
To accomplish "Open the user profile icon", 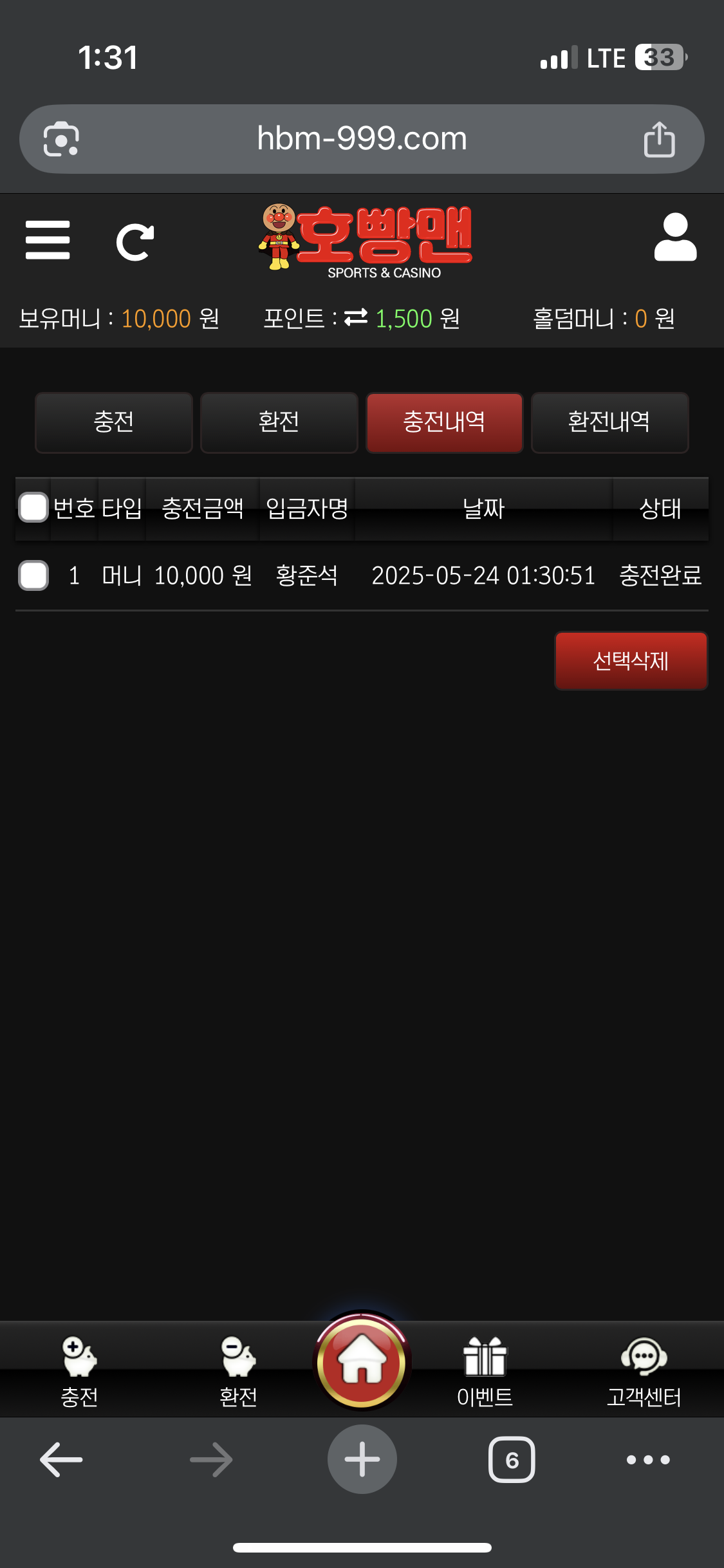I will click(x=675, y=238).
